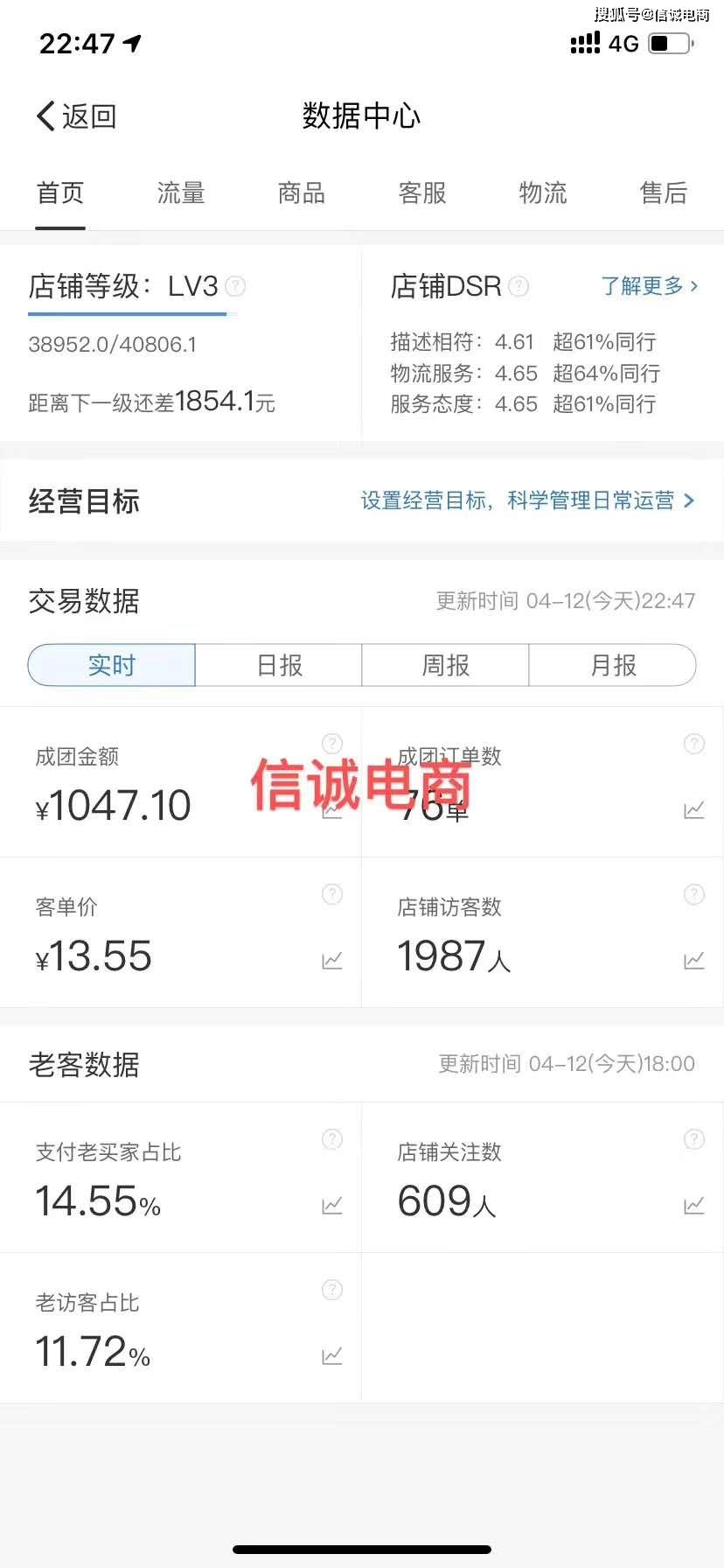Screen dimensions: 724x1568
Task: Open 设置经营目标 link
Action: point(527,500)
